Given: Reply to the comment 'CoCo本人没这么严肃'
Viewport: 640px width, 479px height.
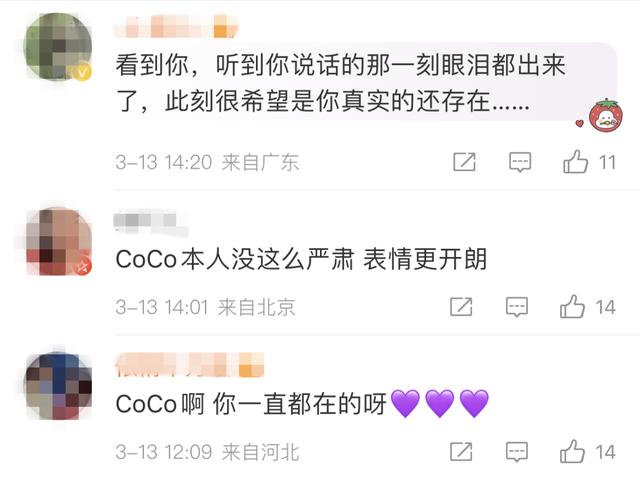Looking at the screenshot, I should [516, 307].
